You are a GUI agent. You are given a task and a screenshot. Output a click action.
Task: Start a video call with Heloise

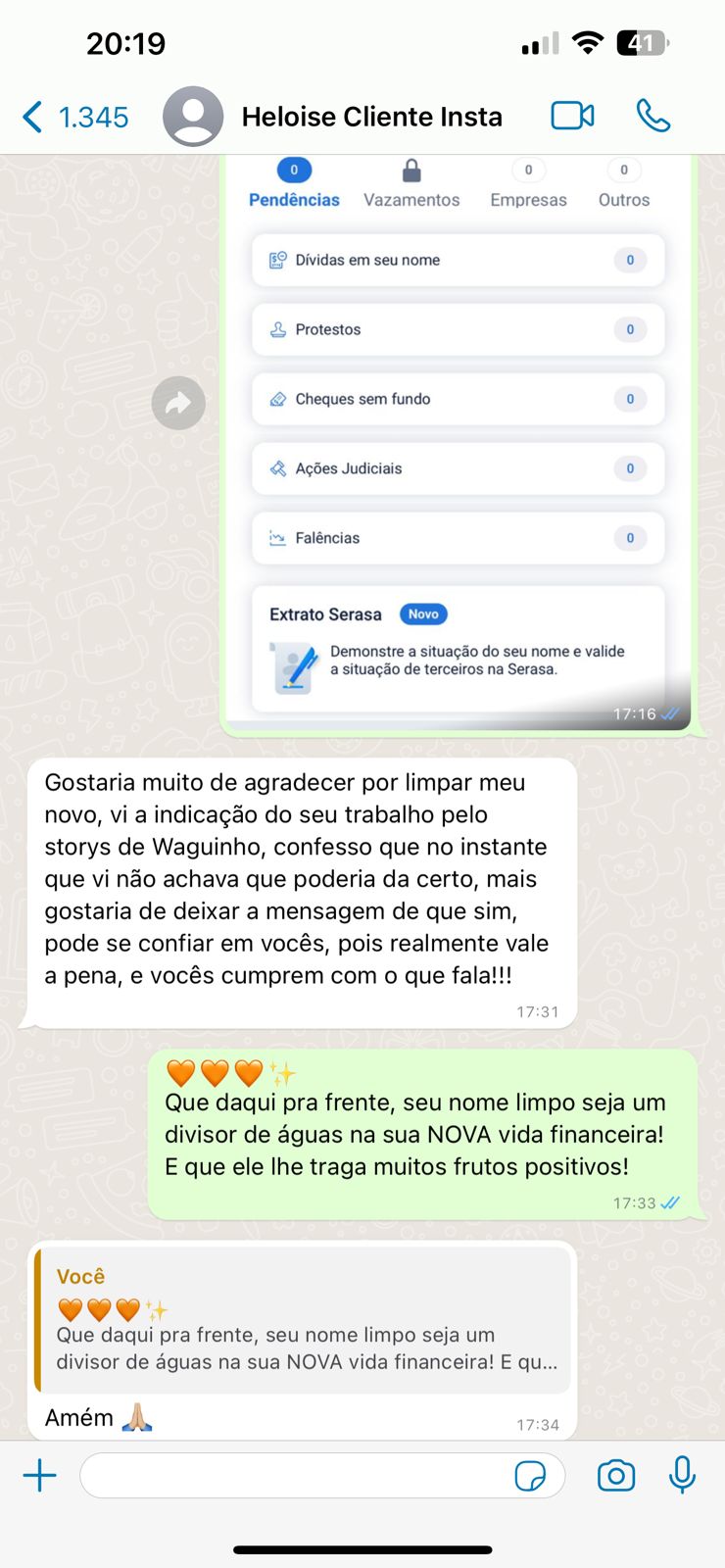(573, 116)
